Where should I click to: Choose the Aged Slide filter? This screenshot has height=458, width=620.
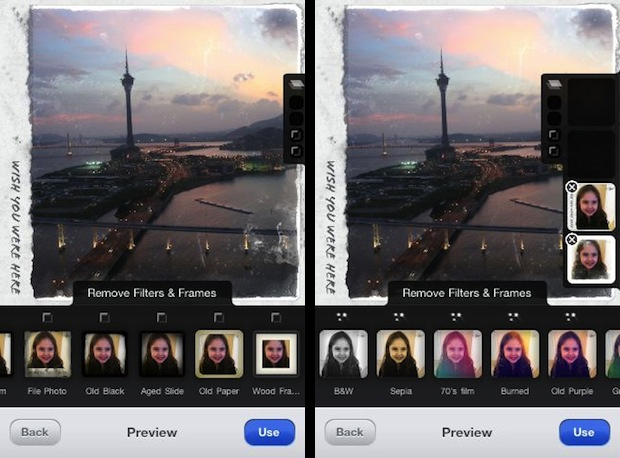[x=161, y=354]
